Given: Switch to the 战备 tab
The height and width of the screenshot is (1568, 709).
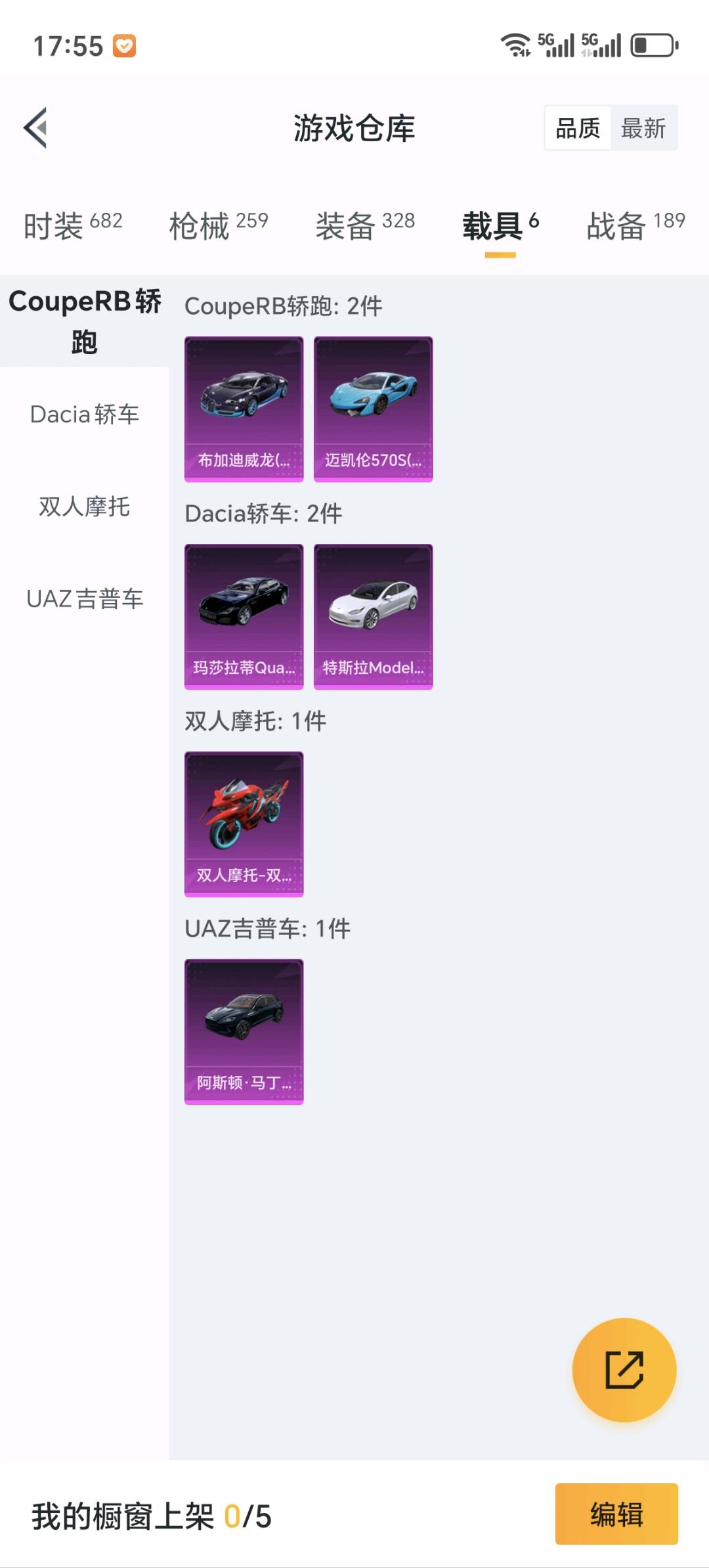Looking at the screenshot, I should pos(635,225).
